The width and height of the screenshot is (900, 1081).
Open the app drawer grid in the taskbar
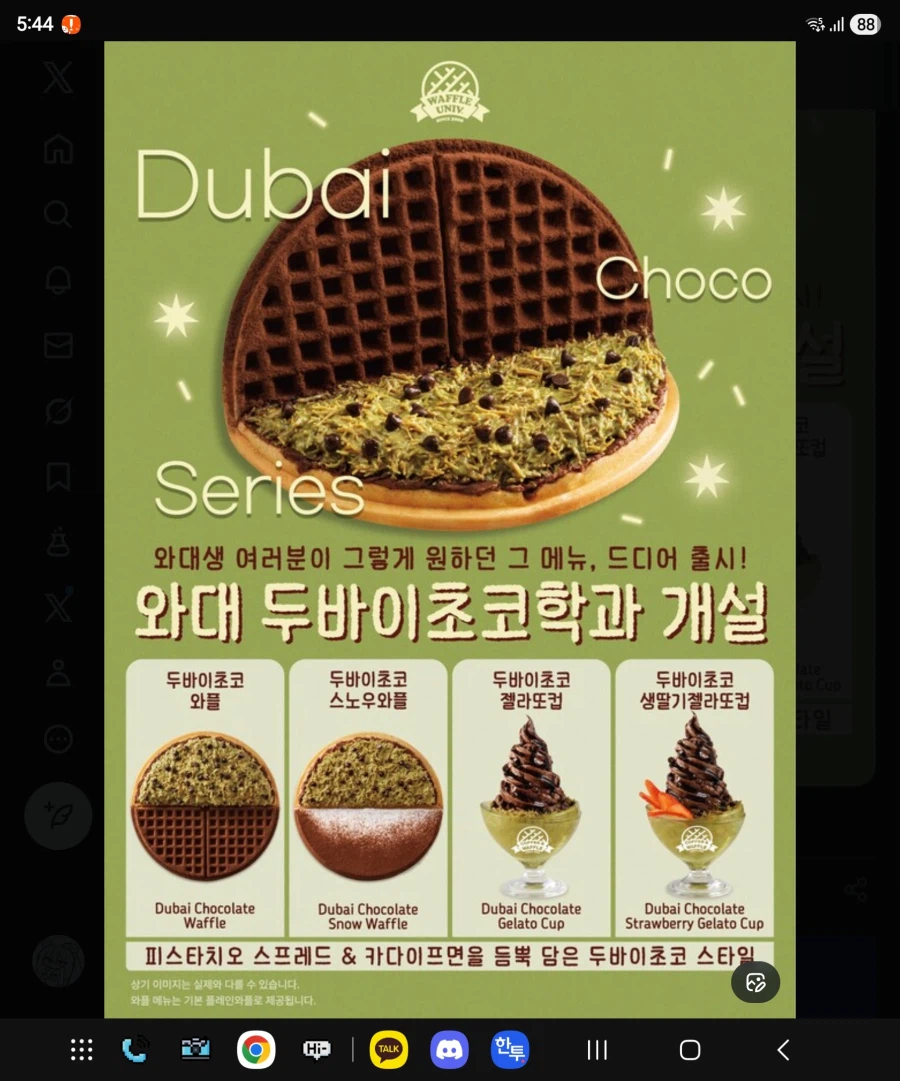(82, 1049)
